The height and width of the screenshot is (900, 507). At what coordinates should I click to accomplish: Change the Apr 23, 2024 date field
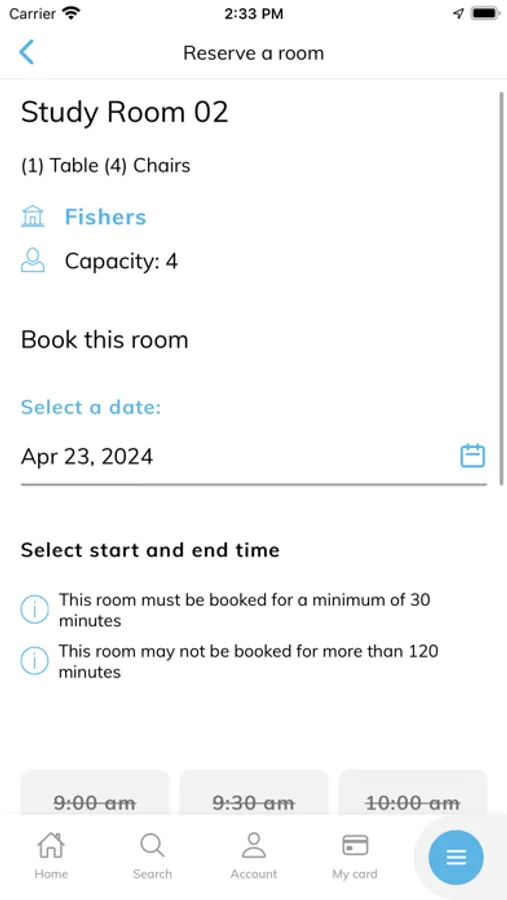coord(254,457)
